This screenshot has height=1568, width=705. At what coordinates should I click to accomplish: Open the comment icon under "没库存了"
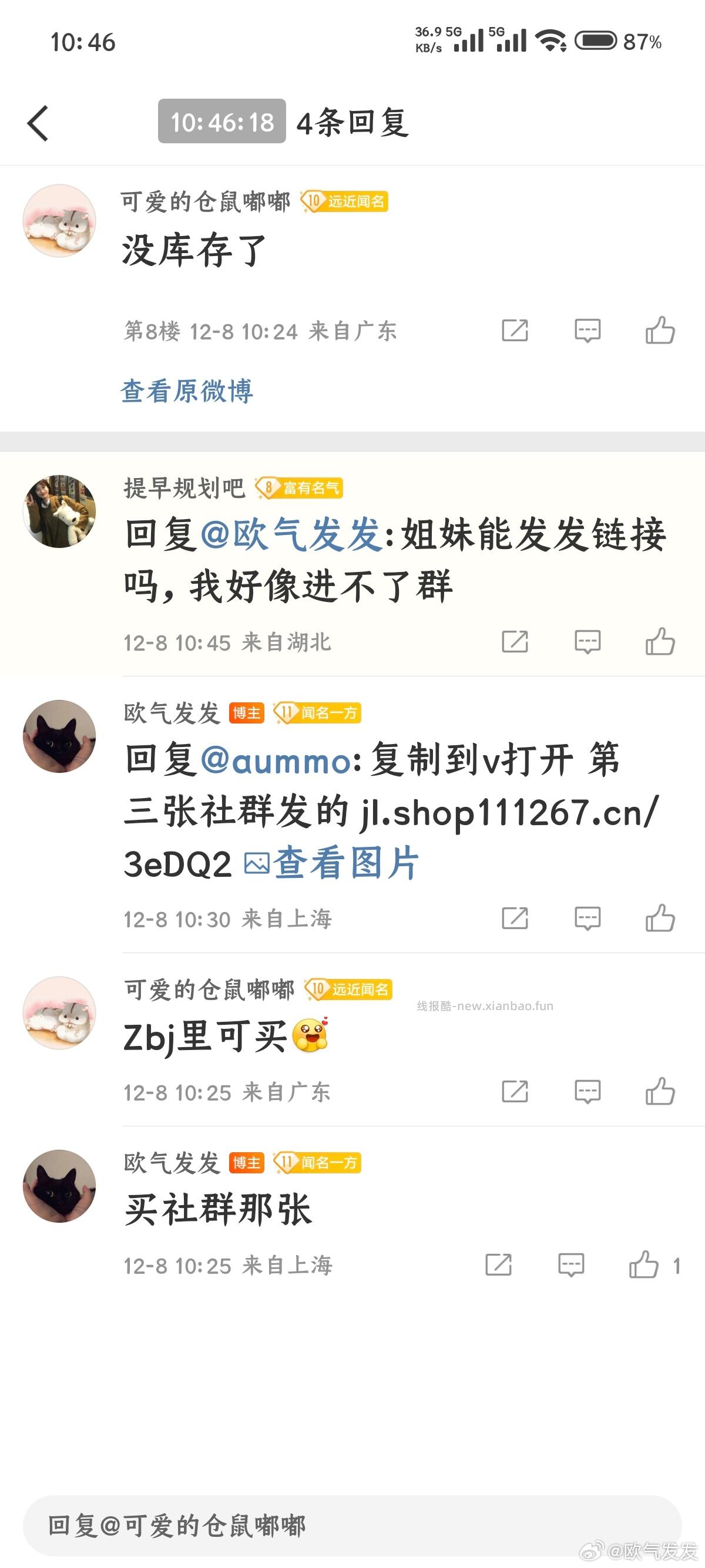pyautogui.click(x=587, y=331)
